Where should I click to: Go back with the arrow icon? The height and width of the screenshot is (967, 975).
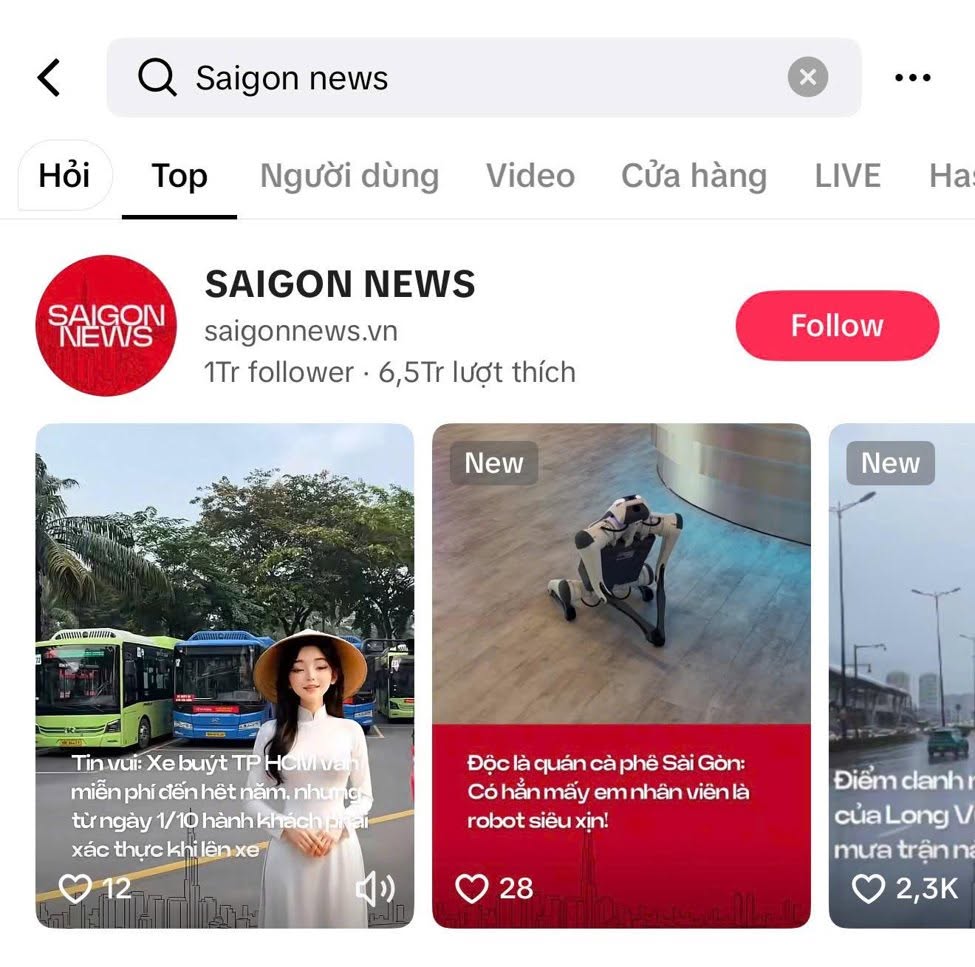click(49, 78)
